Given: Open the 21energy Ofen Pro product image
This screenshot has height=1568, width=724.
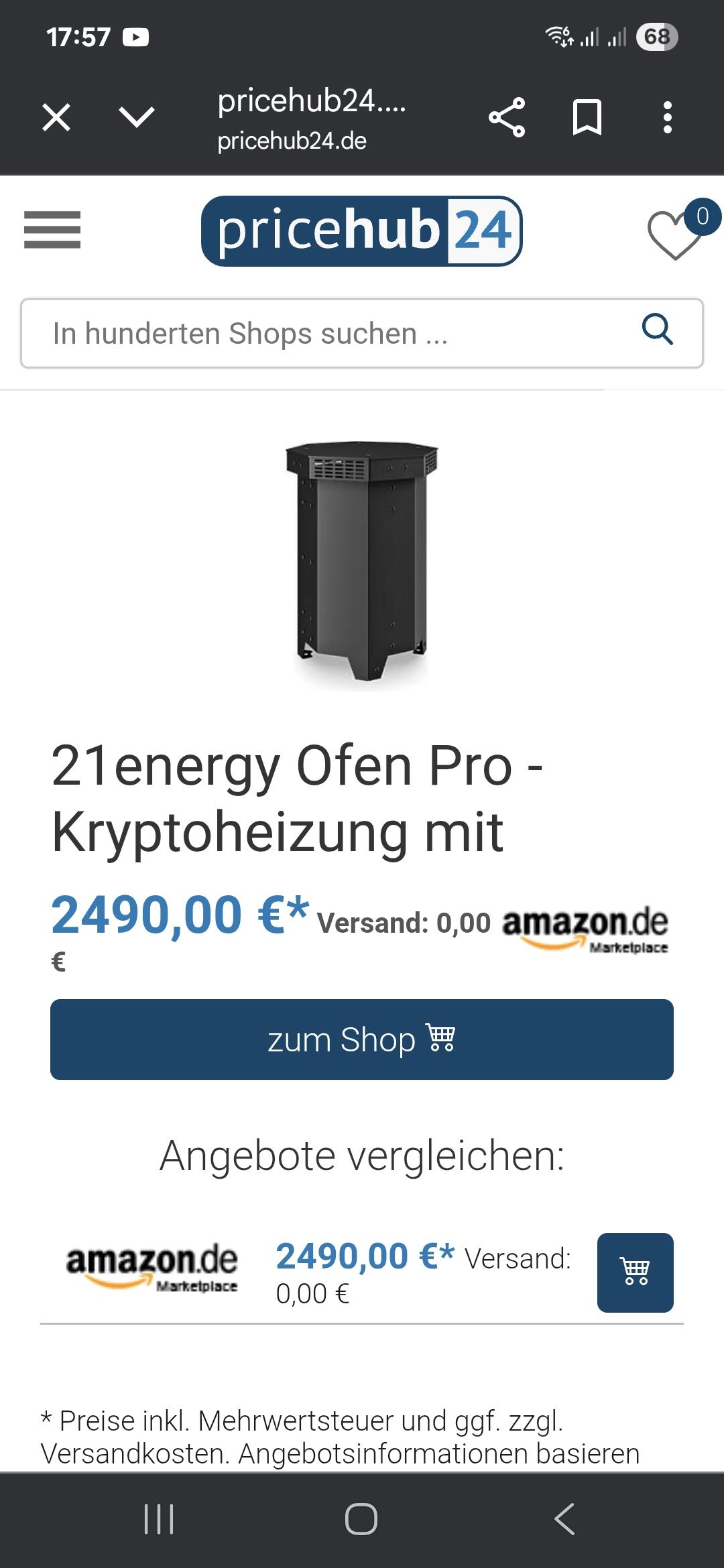Looking at the screenshot, I should (362, 562).
